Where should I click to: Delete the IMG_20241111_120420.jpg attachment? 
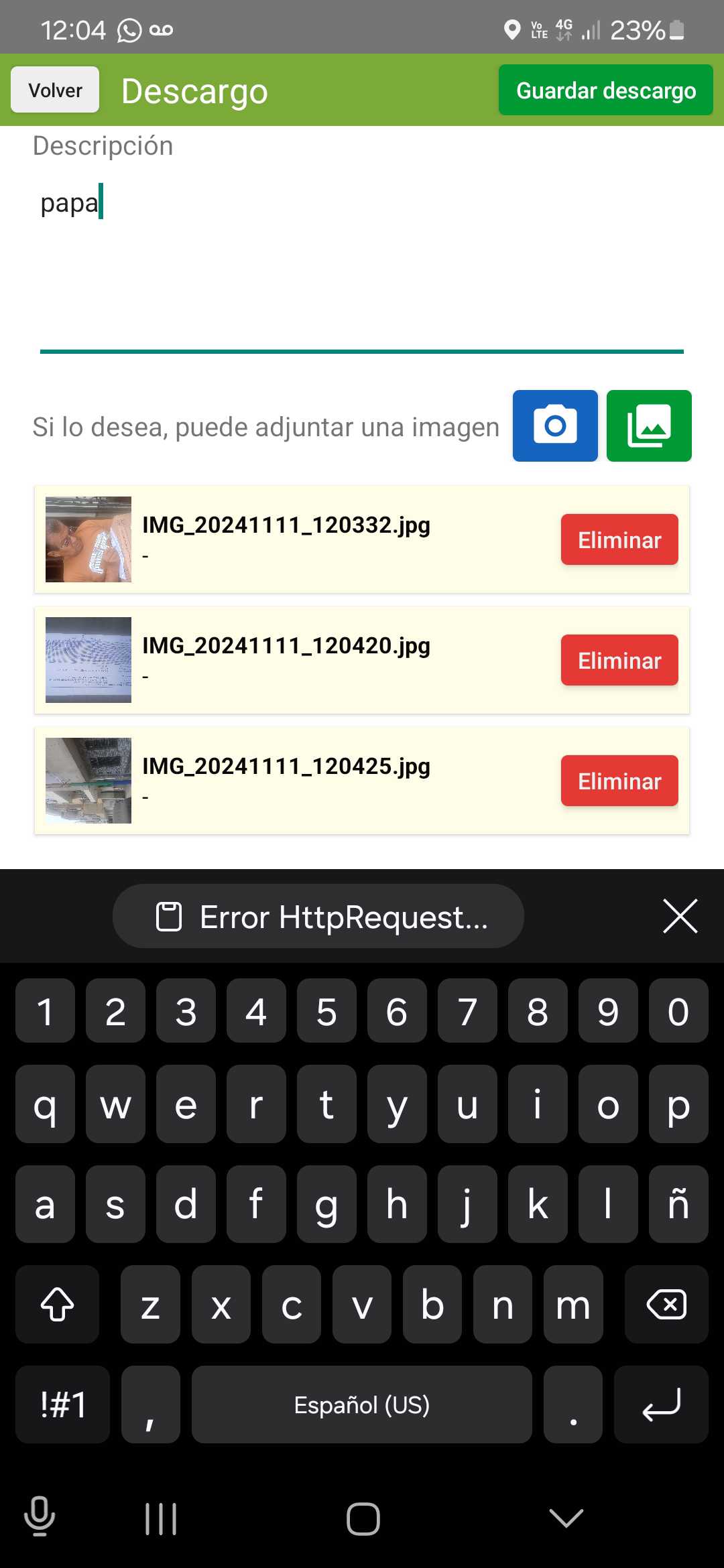(619, 660)
